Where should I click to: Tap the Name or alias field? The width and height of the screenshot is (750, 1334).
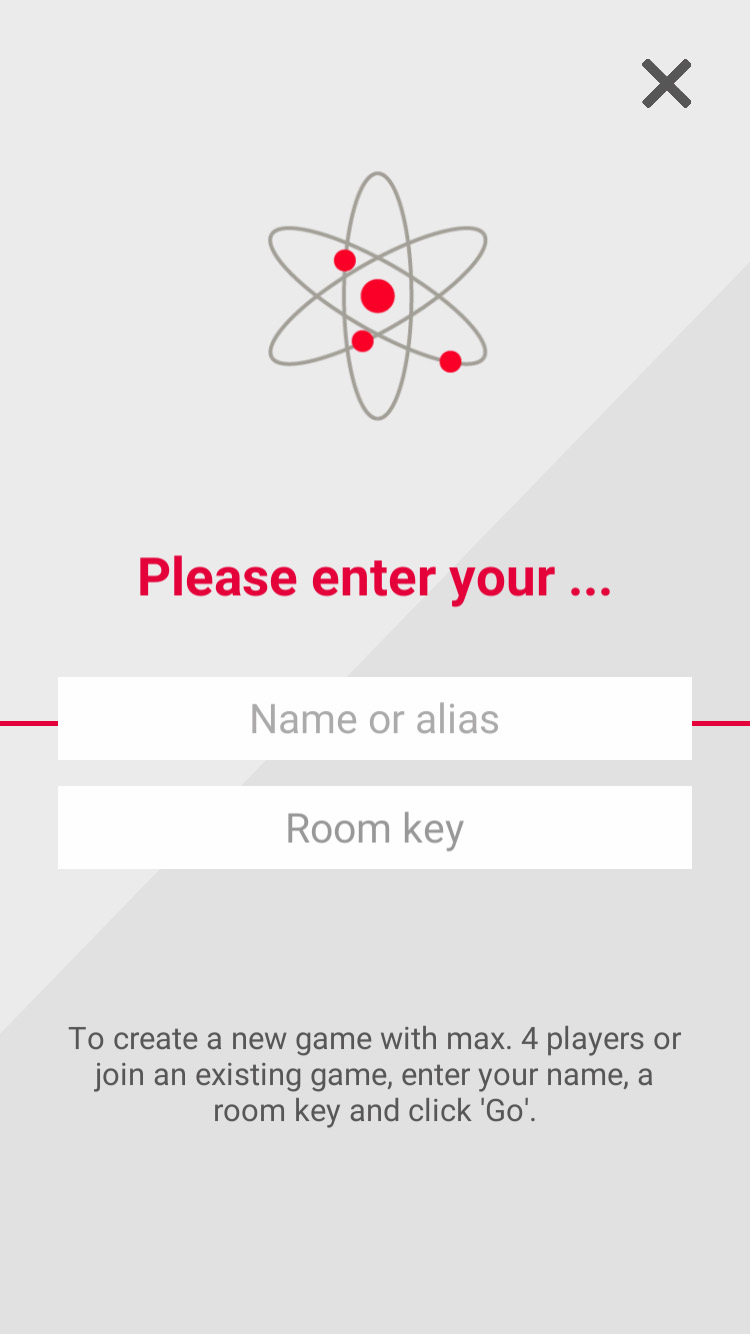click(374, 719)
